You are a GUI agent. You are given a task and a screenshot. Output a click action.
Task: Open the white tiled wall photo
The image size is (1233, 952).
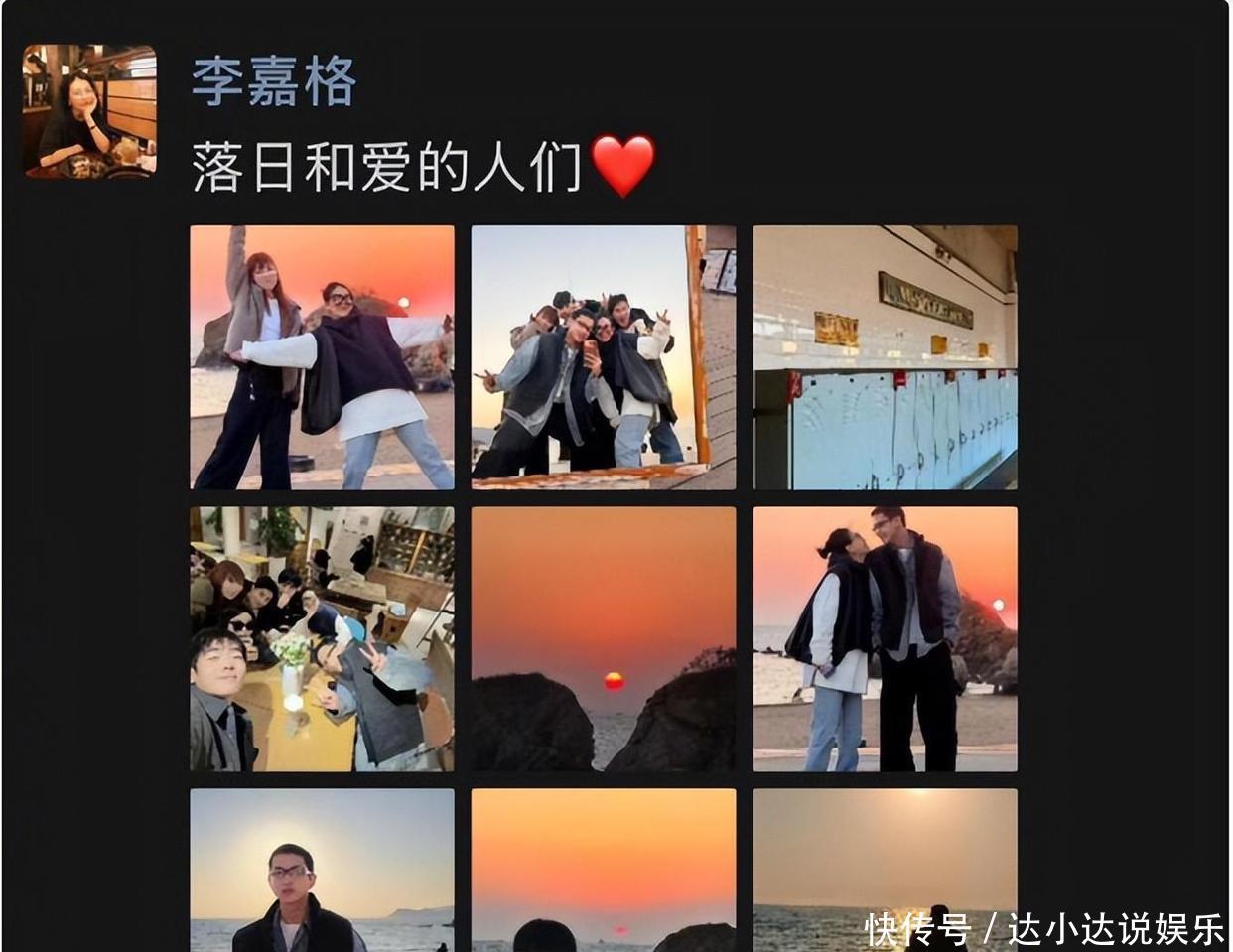[885, 357]
